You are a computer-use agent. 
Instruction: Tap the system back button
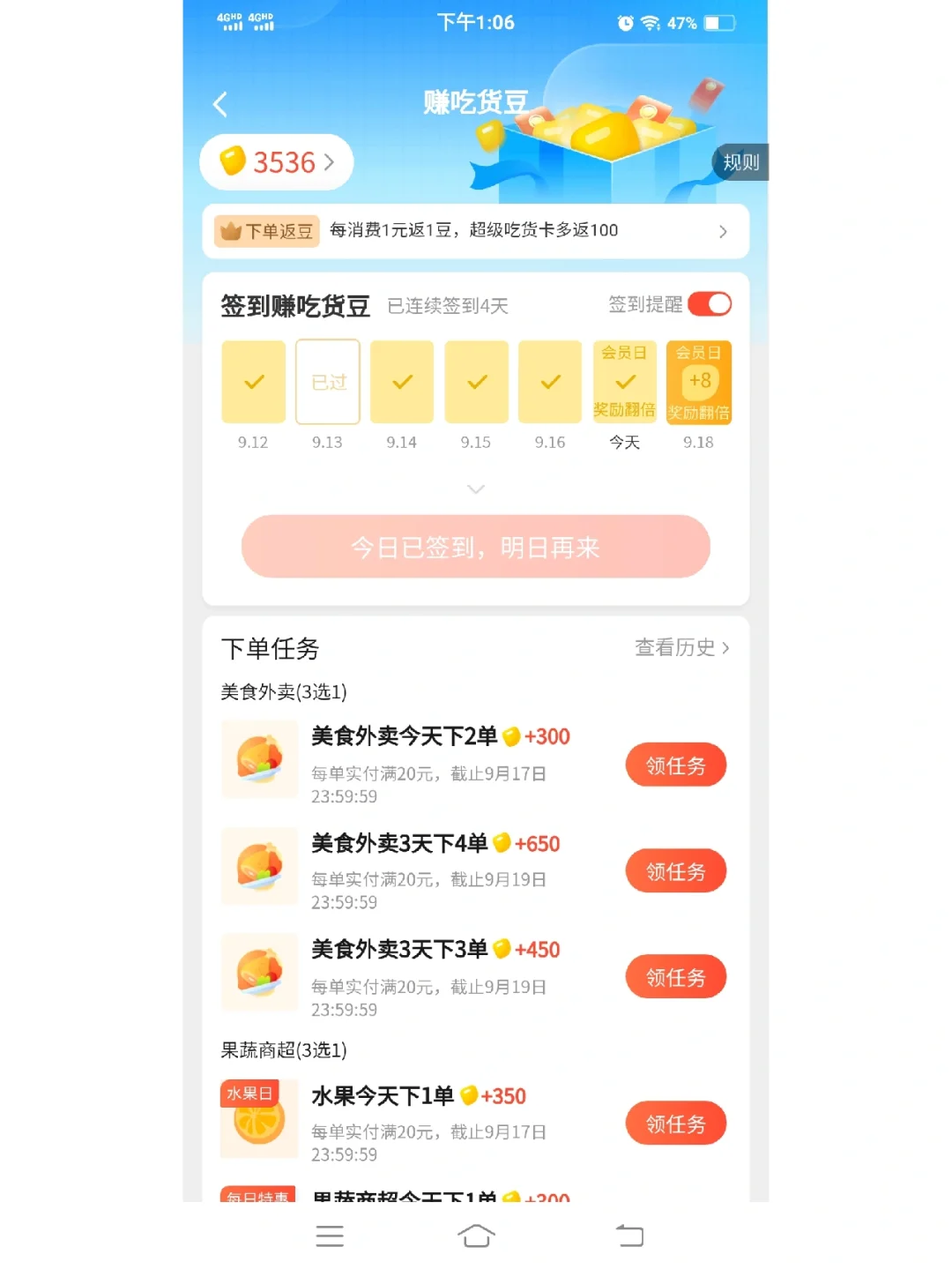point(629,1236)
